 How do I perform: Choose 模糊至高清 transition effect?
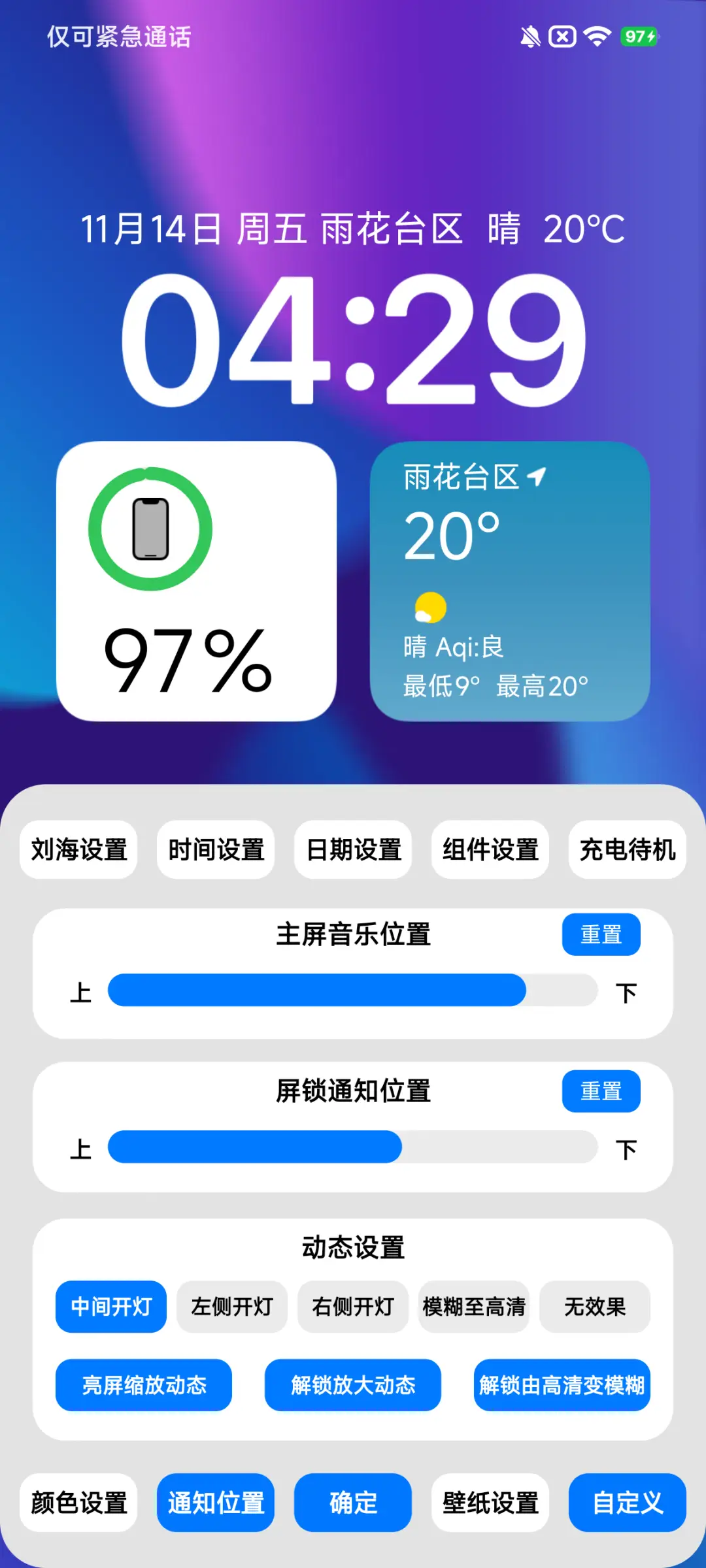click(474, 1307)
